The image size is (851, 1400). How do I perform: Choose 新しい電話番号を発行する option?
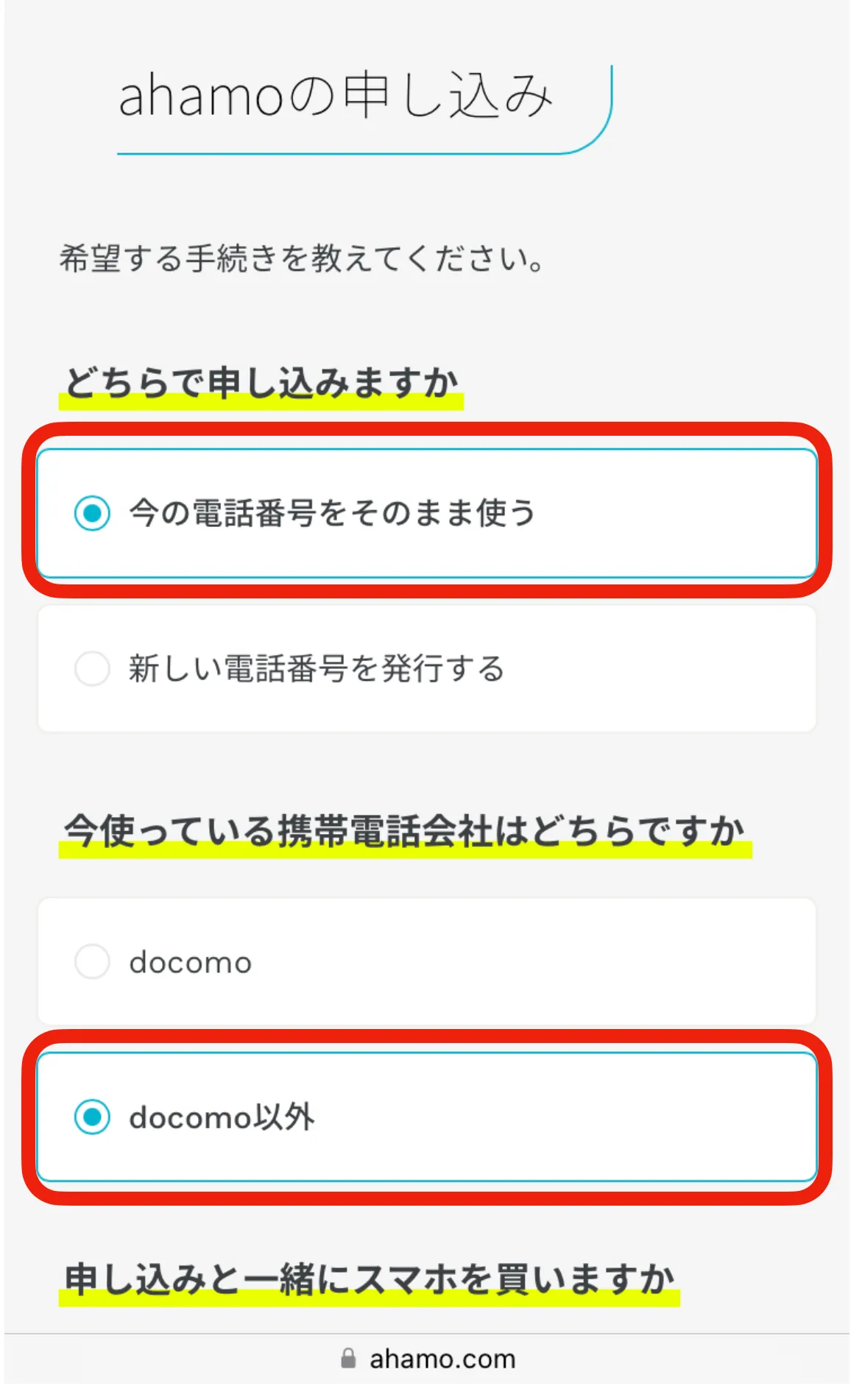coord(93,668)
